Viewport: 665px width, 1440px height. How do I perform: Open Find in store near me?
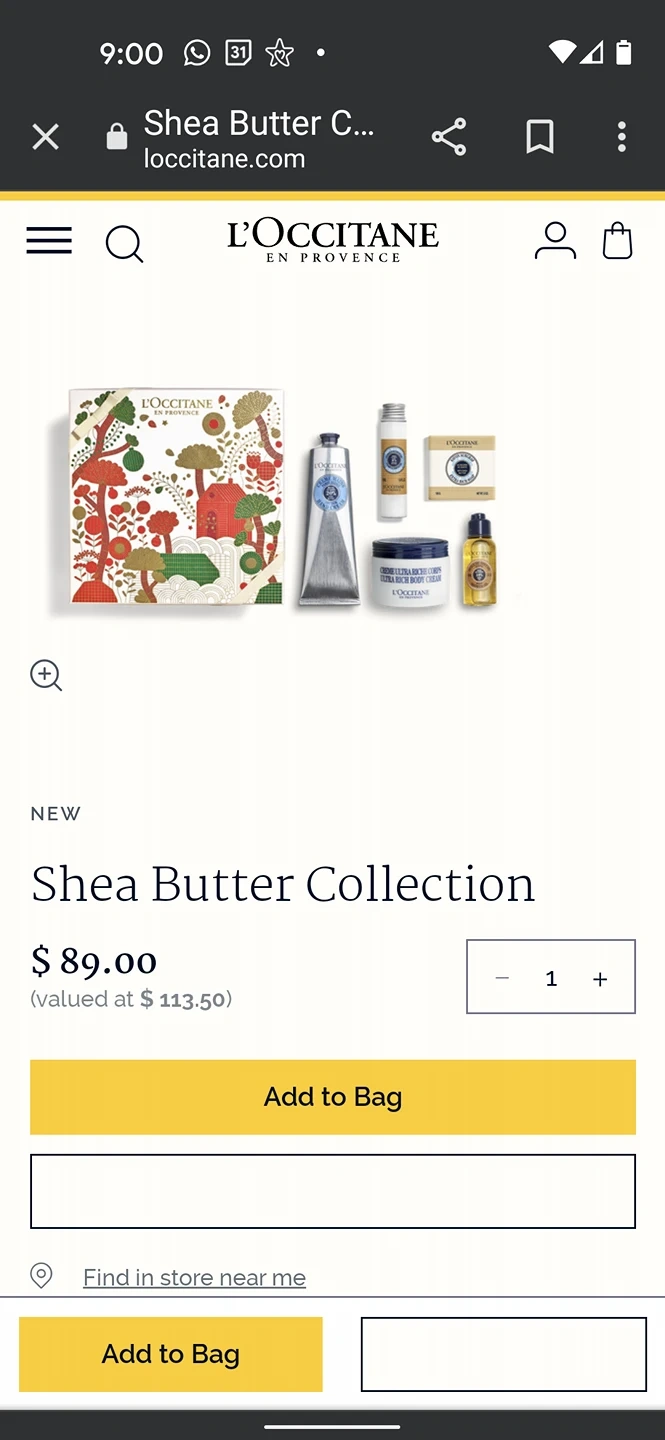tap(194, 1277)
